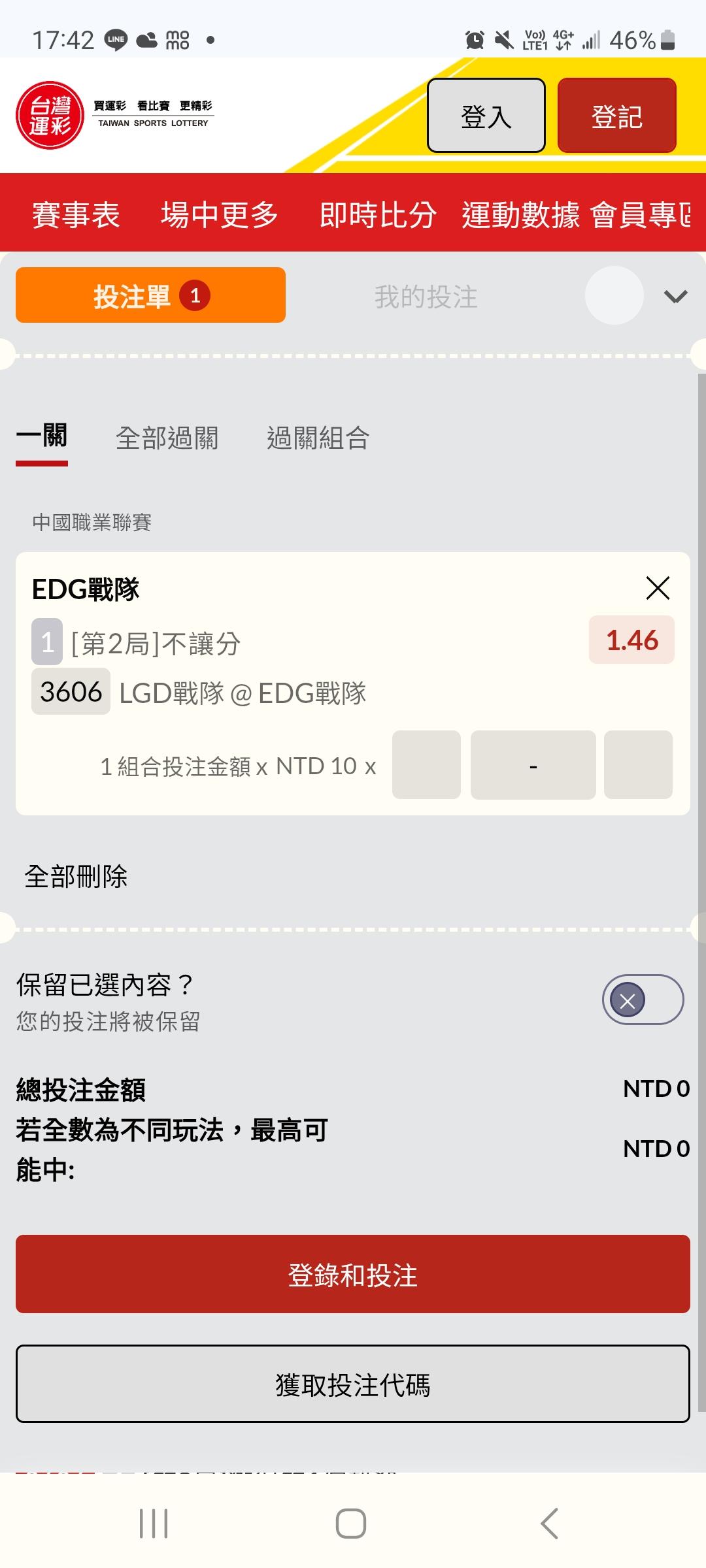The height and width of the screenshot is (1568, 706).
Task: Open the 過關組合 combinations tab
Action: [x=318, y=438]
